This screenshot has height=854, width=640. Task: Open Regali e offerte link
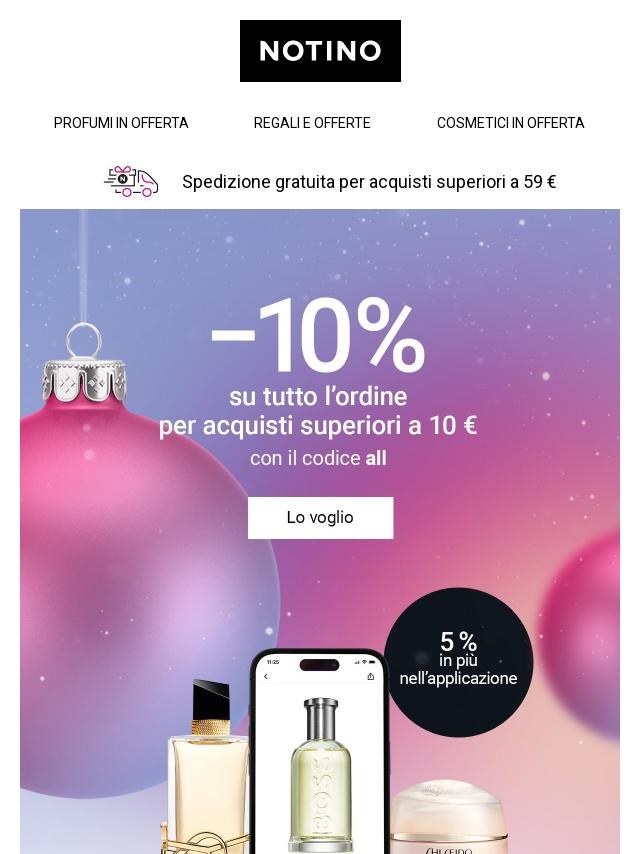tap(312, 123)
